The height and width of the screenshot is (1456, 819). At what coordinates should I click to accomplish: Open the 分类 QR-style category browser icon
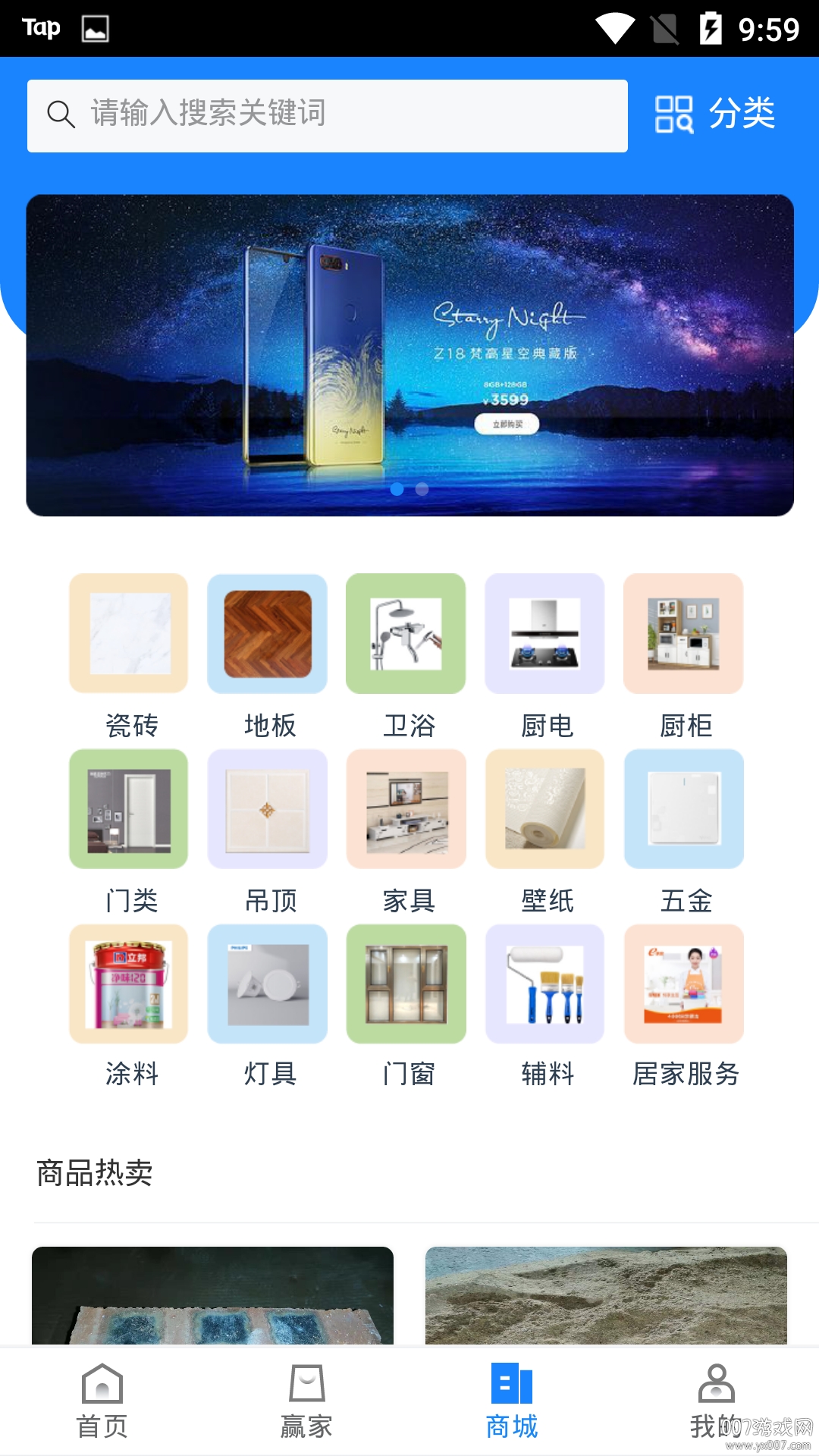coord(673,115)
